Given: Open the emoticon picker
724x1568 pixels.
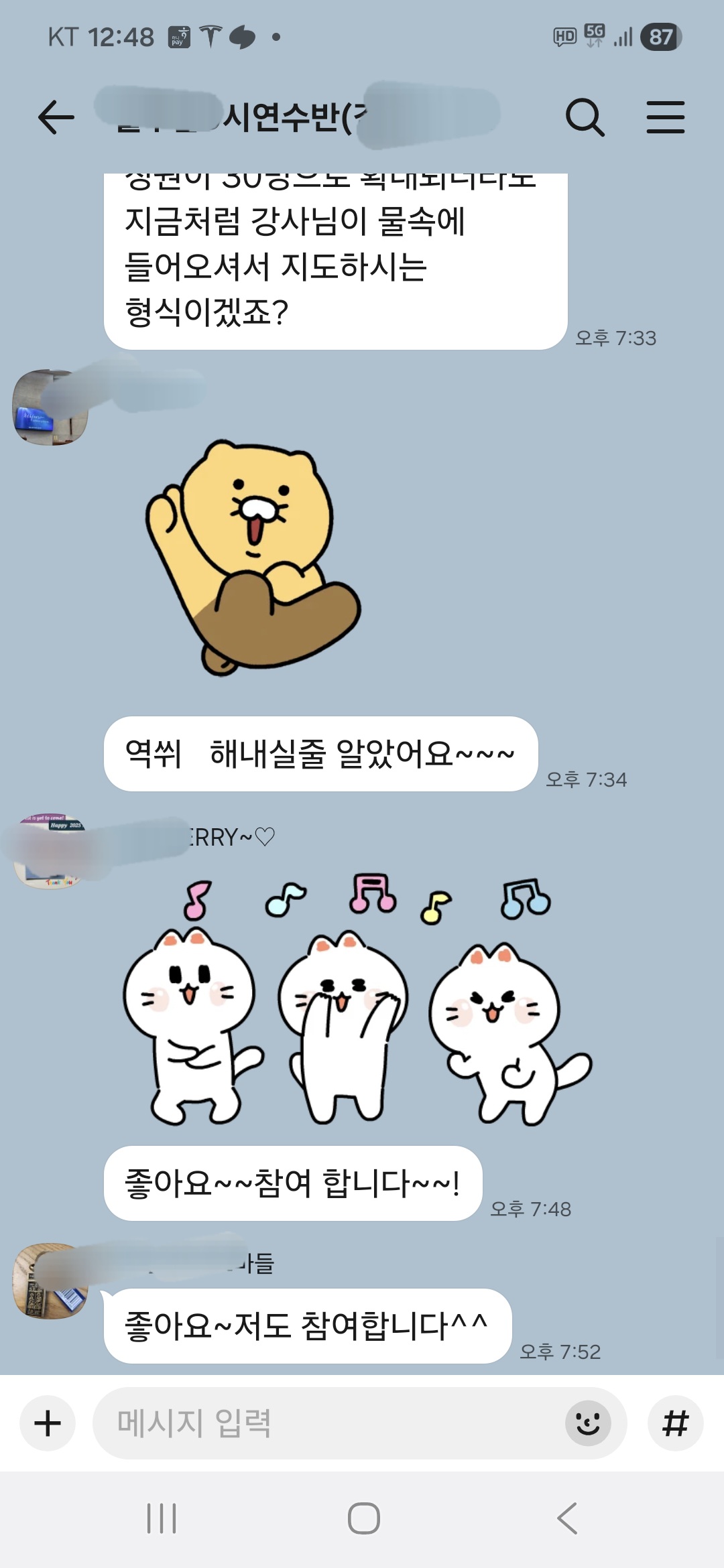Looking at the screenshot, I should tap(588, 1423).
